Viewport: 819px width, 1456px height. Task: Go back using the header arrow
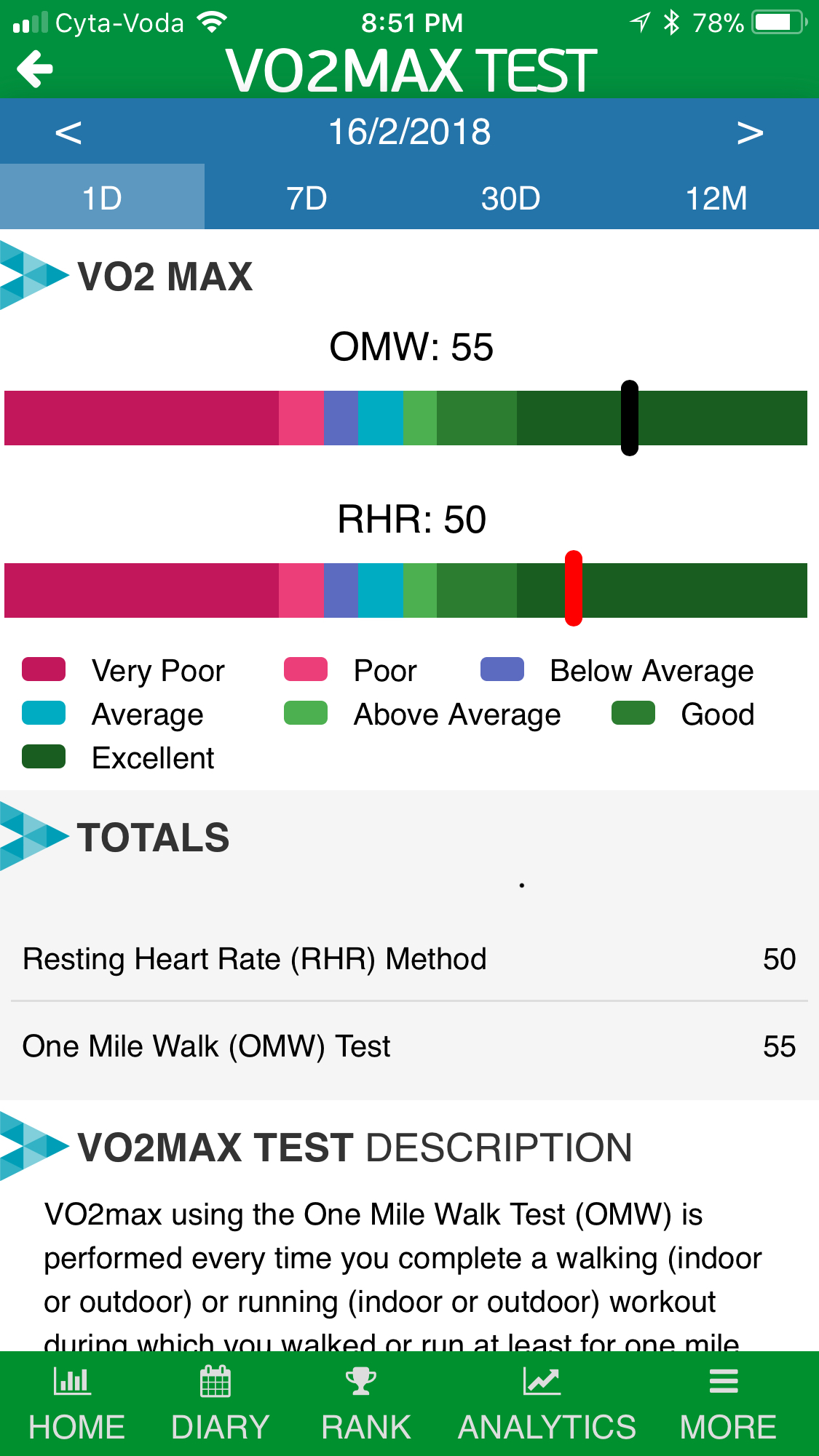point(35,69)
